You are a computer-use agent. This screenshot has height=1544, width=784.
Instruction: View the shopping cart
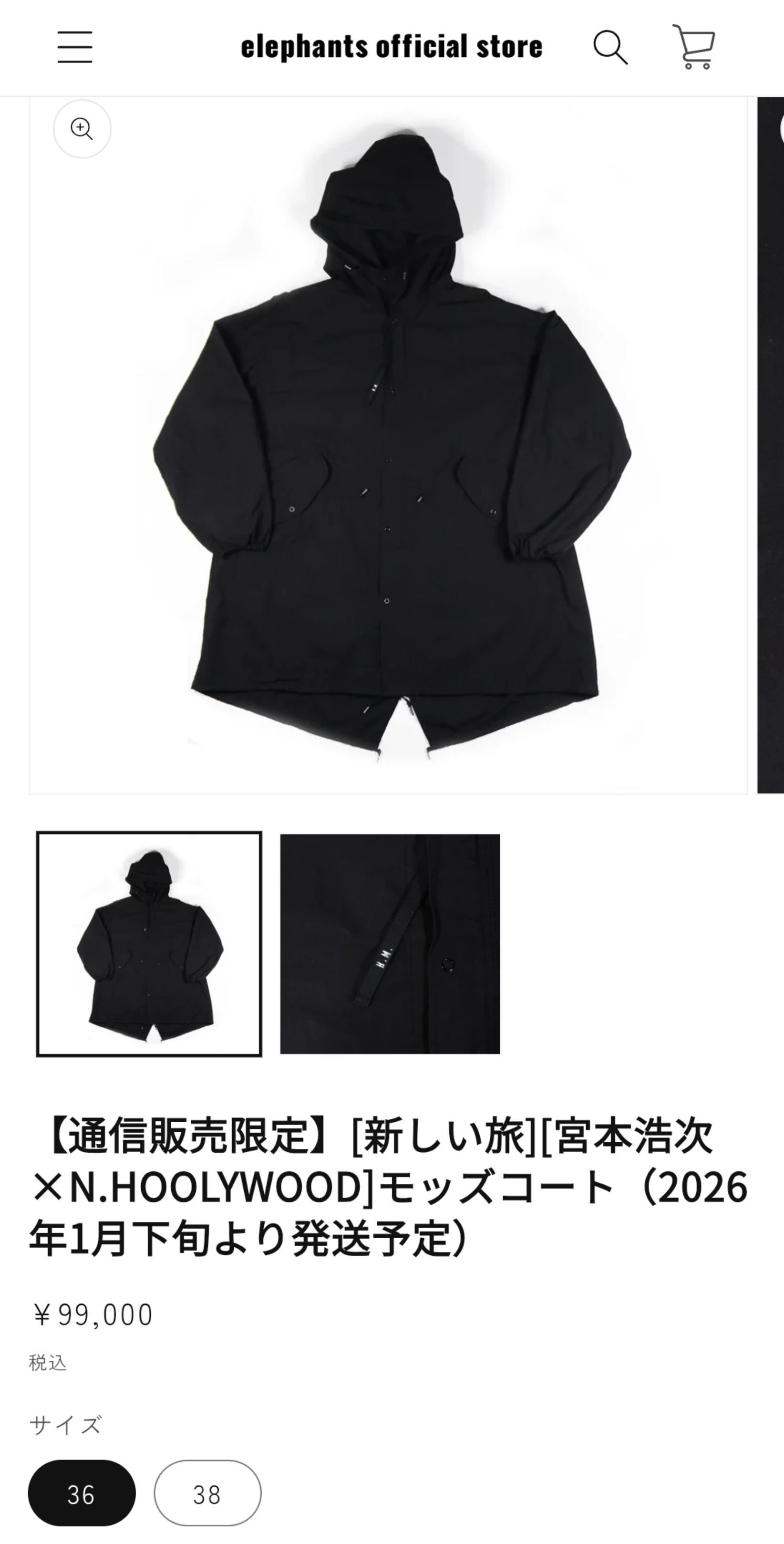click(693, 47)
